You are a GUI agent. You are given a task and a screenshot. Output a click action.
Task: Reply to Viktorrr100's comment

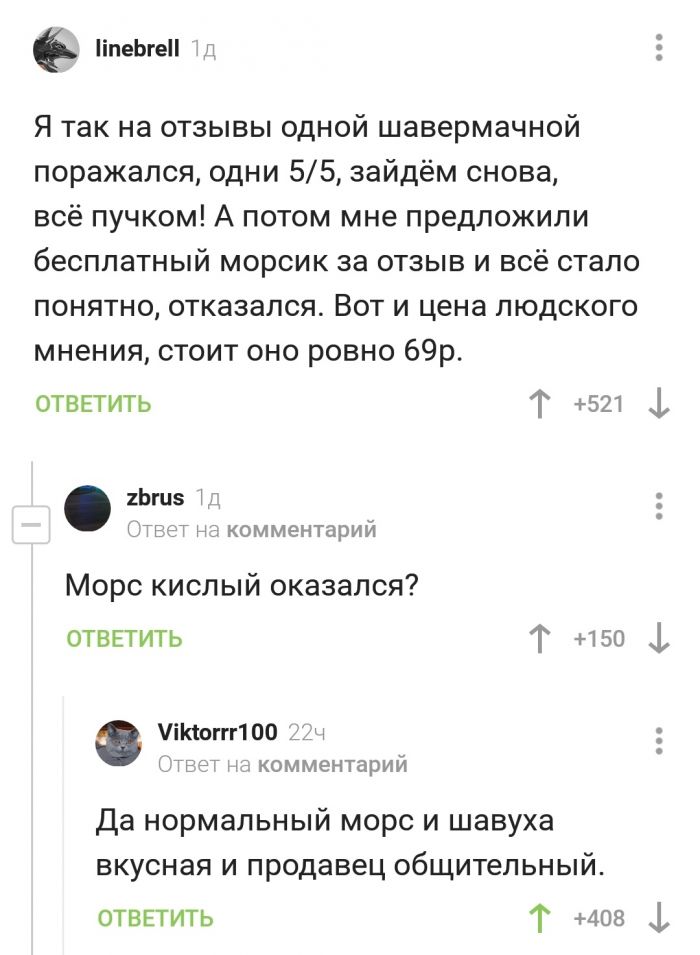pos(155,917)
